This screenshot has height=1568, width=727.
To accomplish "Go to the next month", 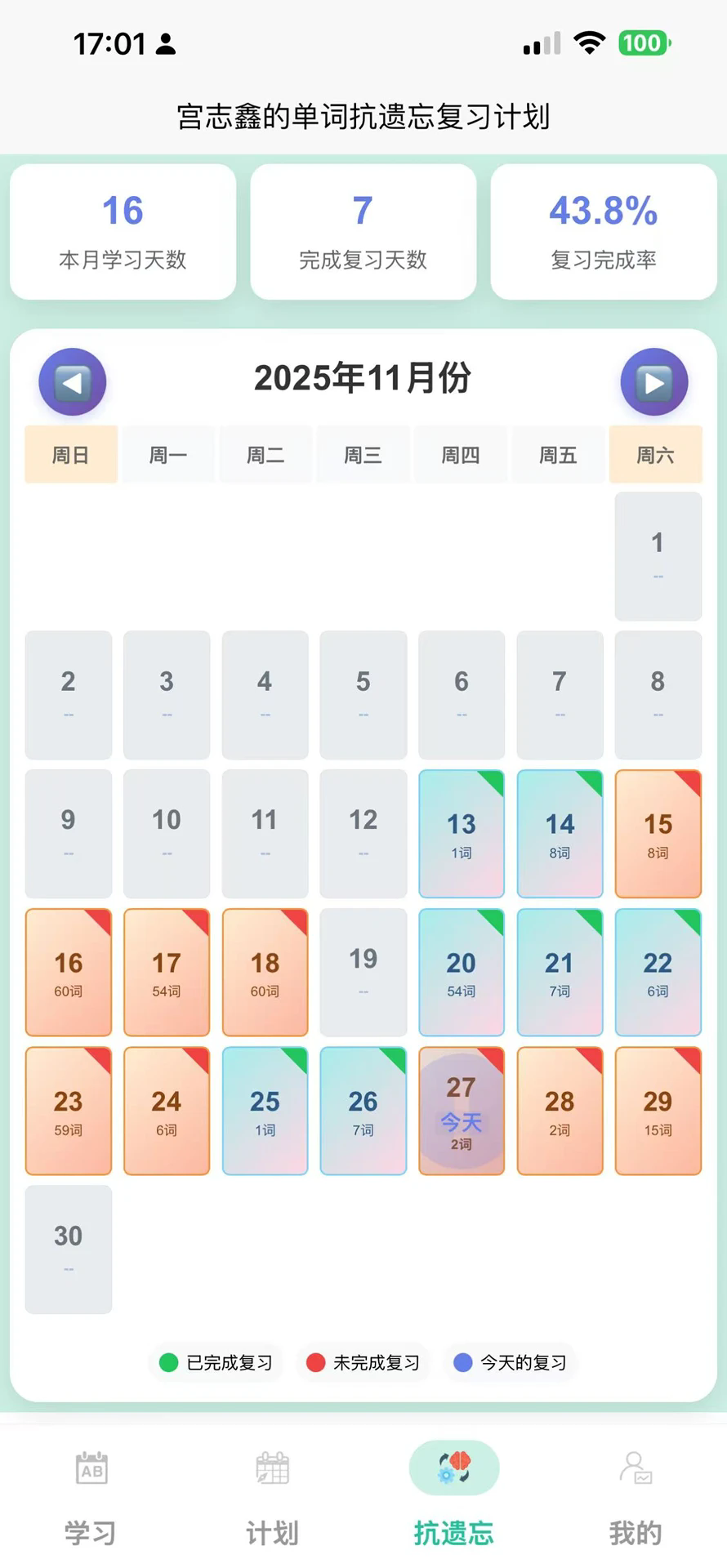I will click(x=653, y=381).
